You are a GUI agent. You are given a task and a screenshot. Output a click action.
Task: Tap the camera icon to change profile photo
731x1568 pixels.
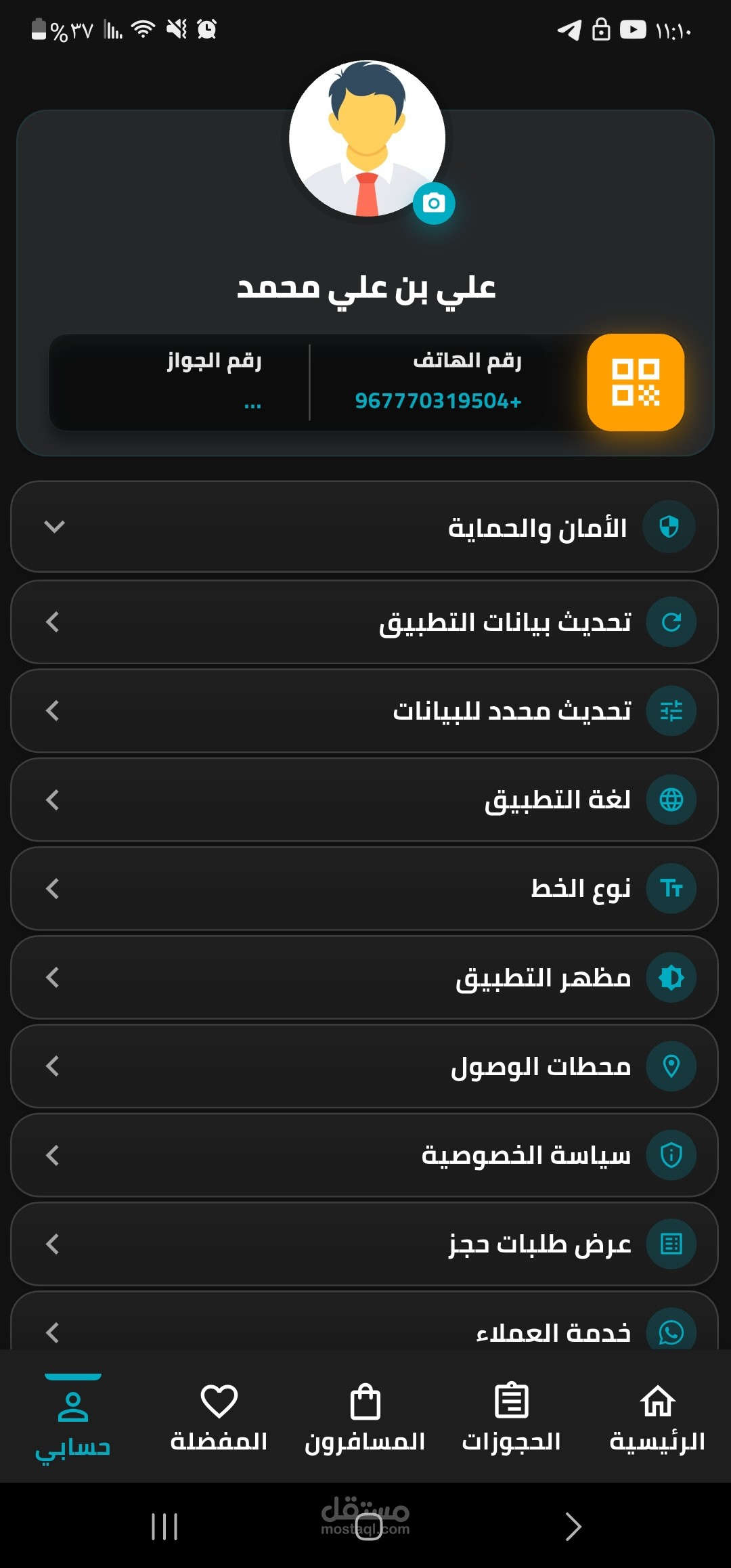tap(434, 203)
